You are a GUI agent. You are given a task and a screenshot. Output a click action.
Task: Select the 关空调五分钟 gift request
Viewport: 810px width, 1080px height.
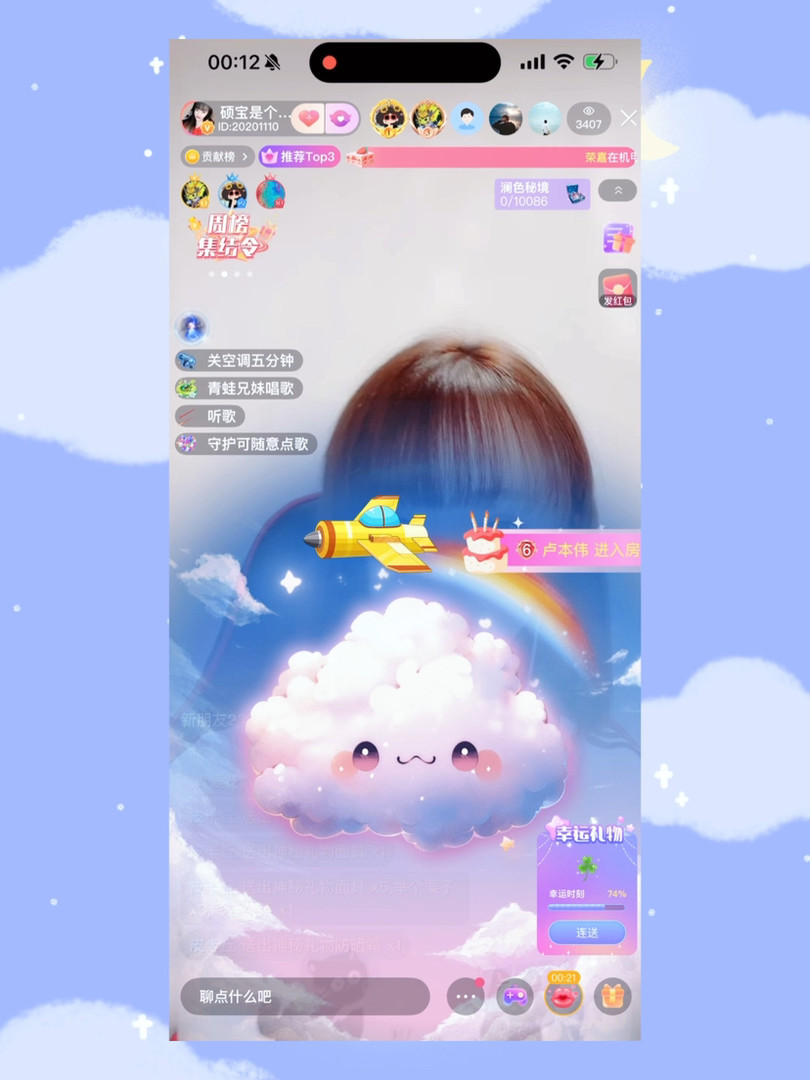[x=240, y=361]
